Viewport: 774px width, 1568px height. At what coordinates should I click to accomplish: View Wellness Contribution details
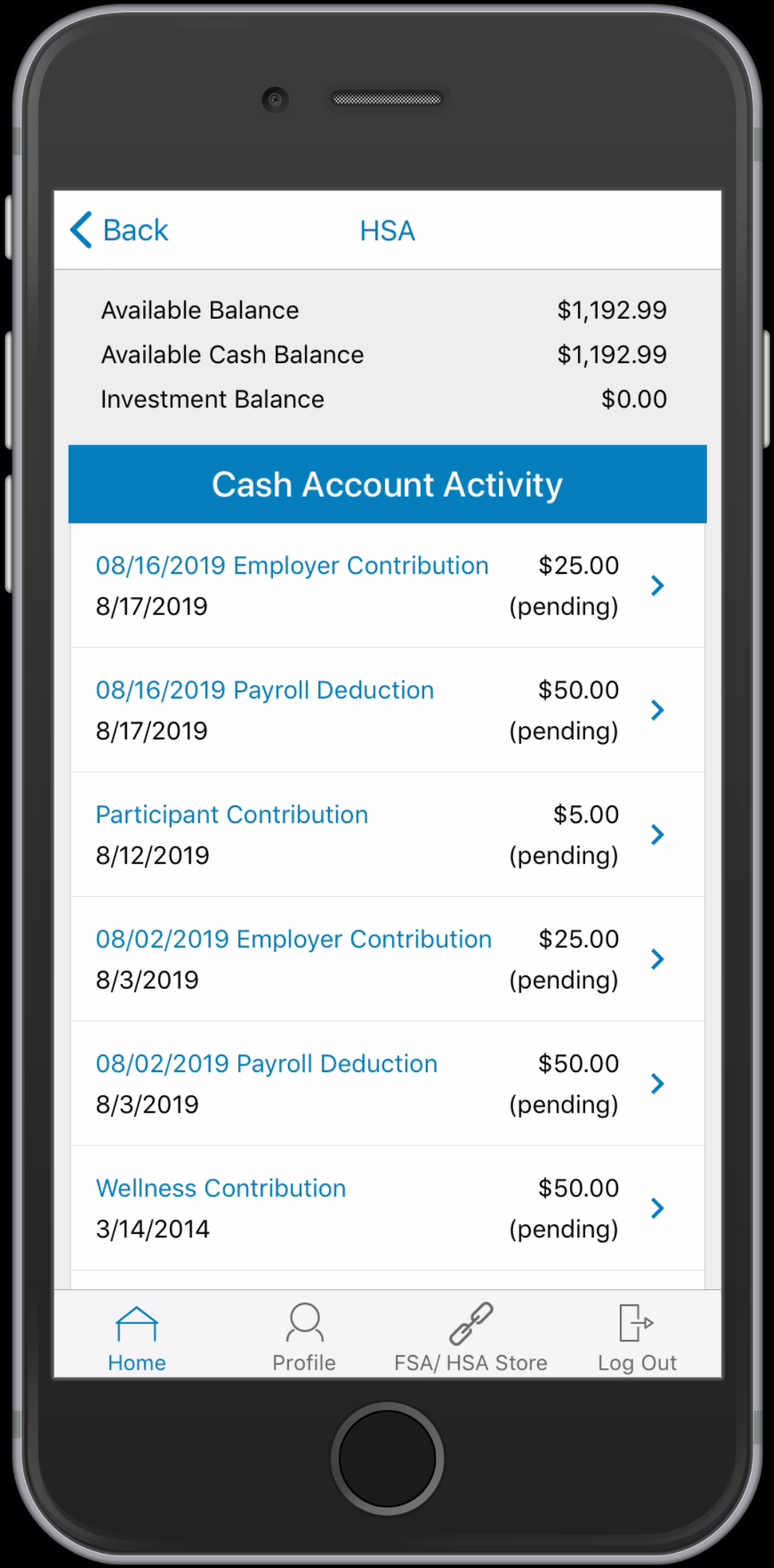[387, 1208]
